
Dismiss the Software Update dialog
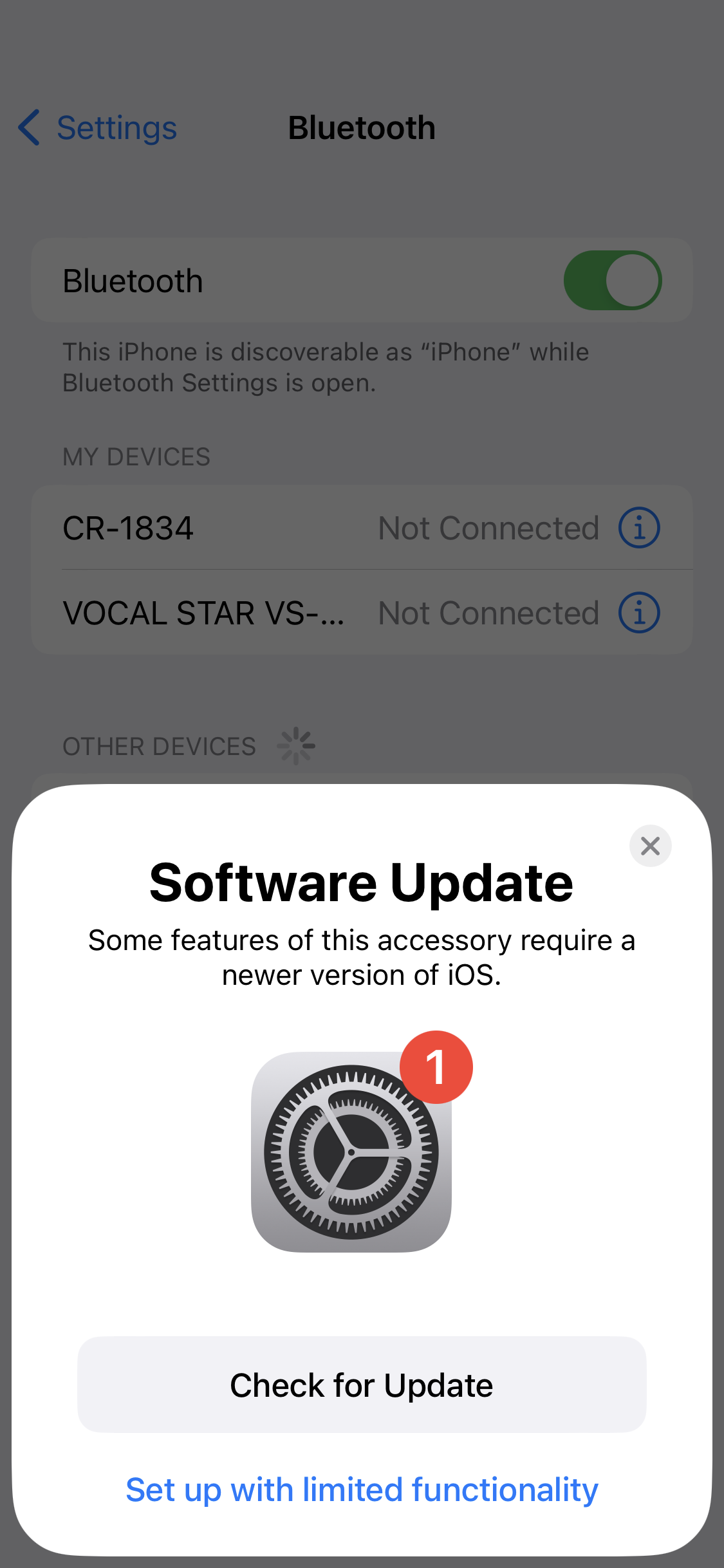pos(650,846)
